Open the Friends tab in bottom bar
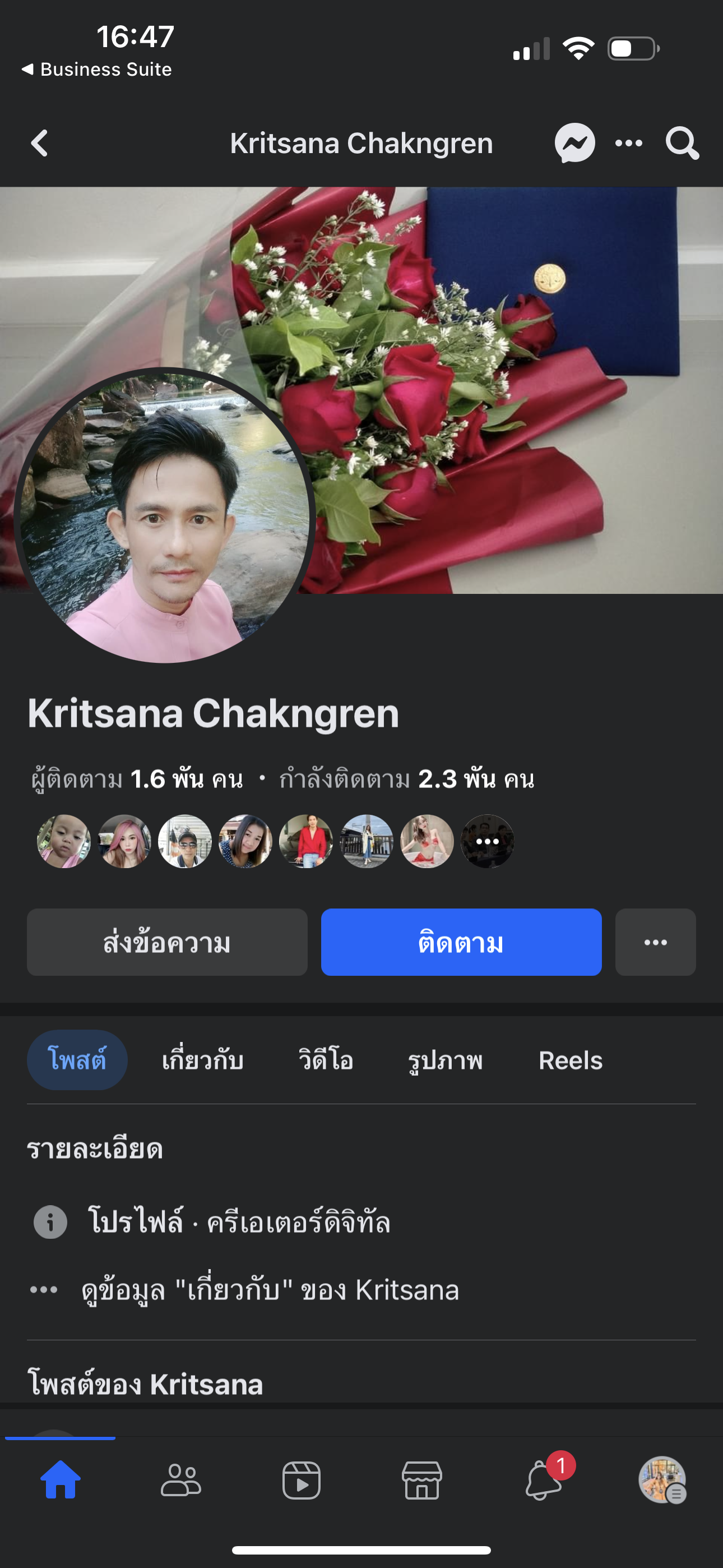This screenshot has height=1568, width=723. click(x=180, y=1481)
